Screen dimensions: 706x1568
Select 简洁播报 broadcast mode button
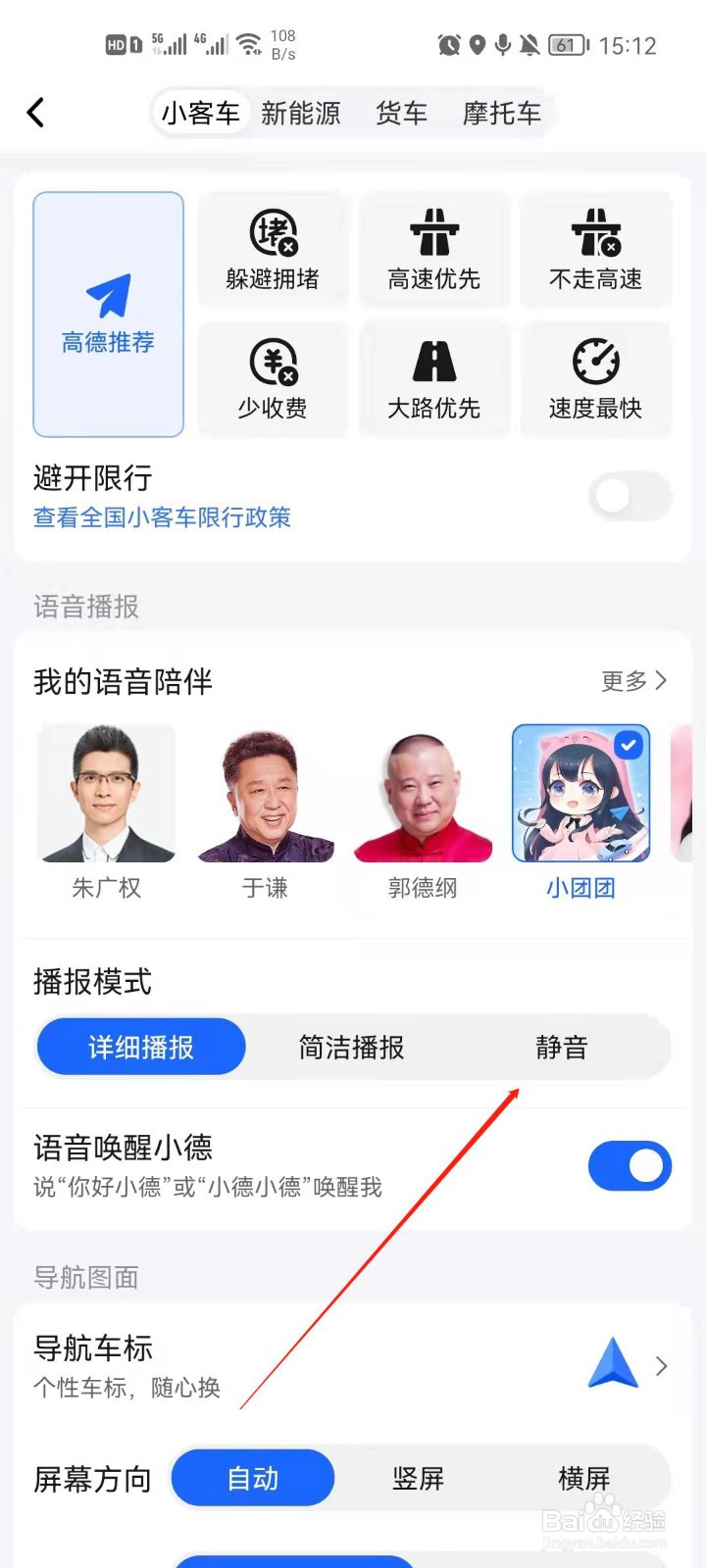[x=350, y=1047]
